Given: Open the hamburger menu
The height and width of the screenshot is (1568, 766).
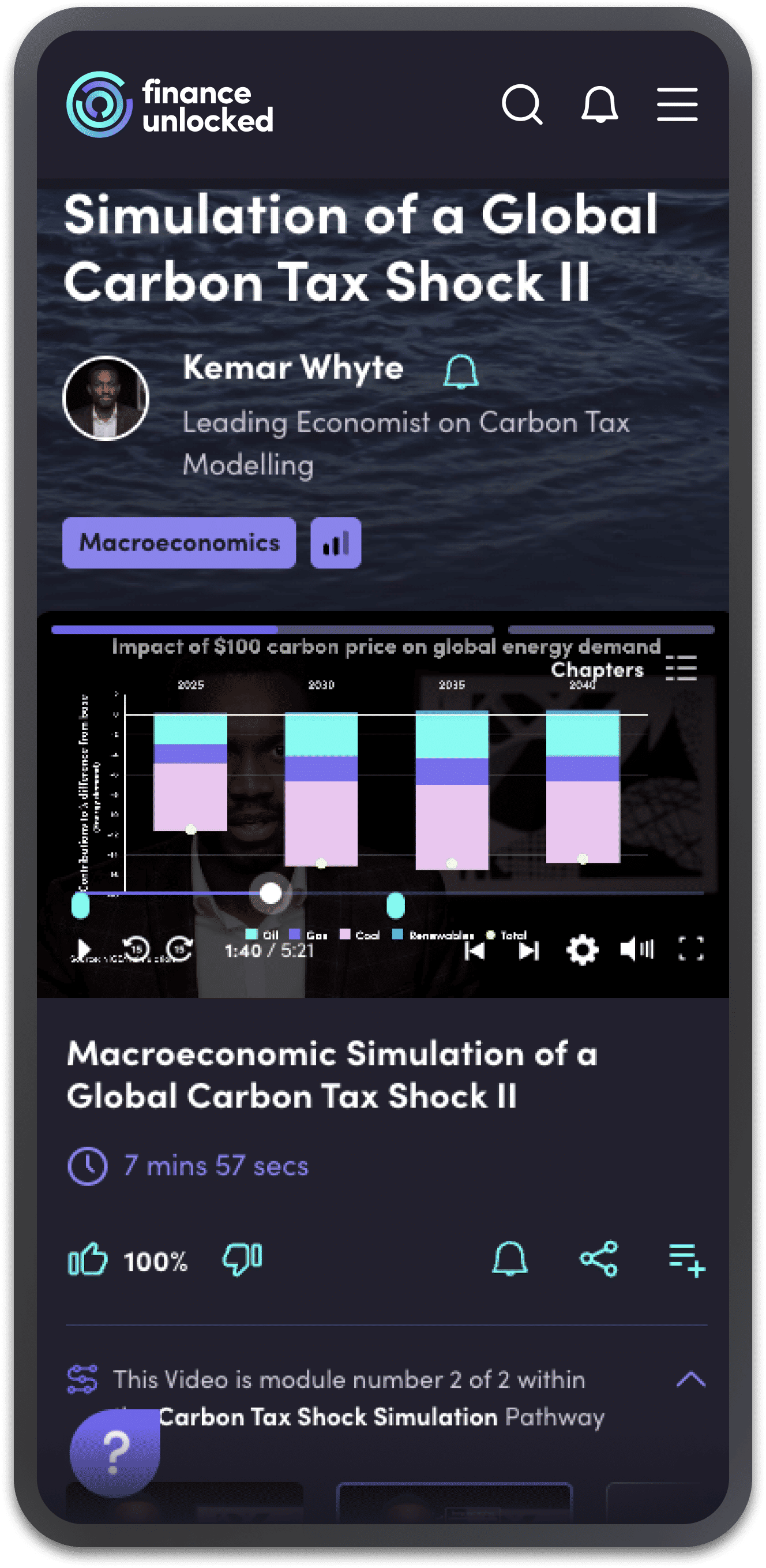Looking at the screenshot, I should coord(677,104).
